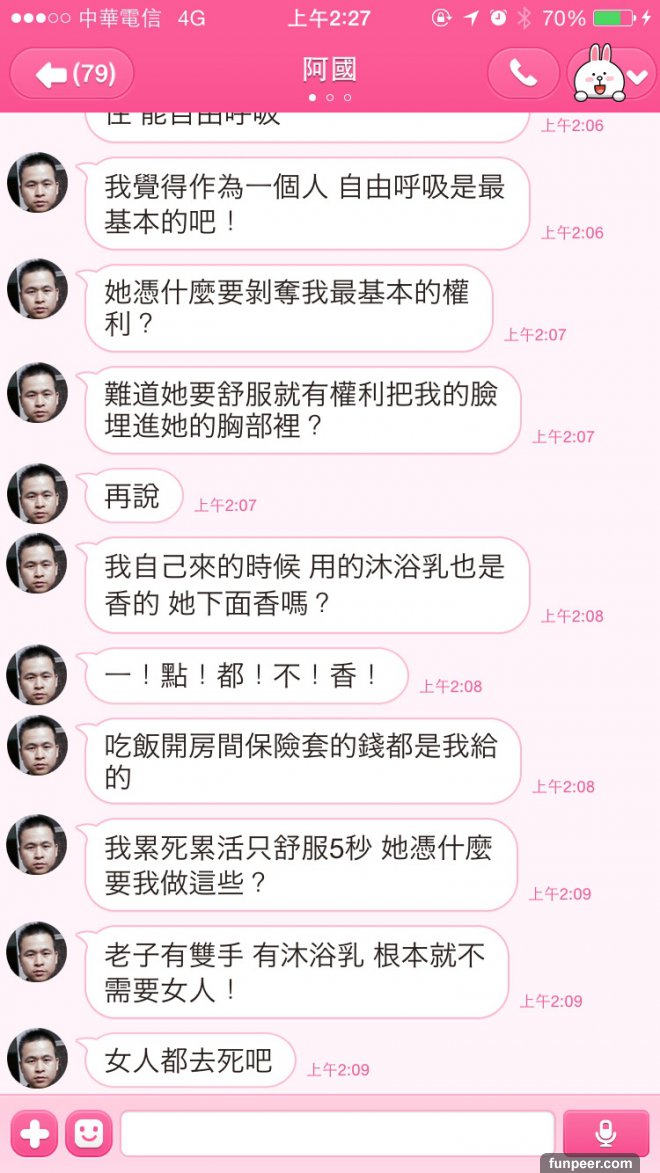Screen dimensions: 660x1173
Task: Focus the message text input field
Action: [337, 1133]
